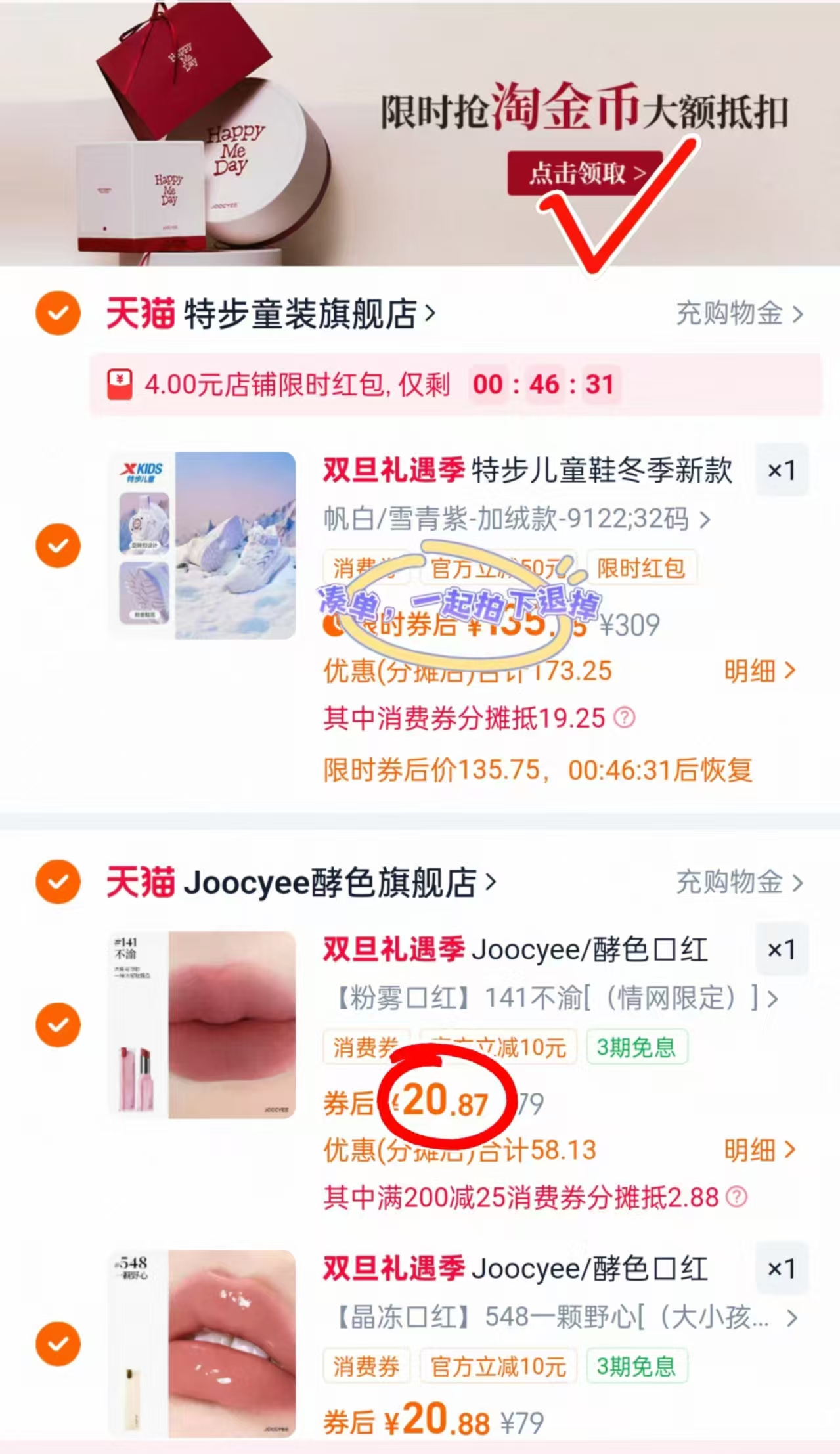
Task: Click the 消费券 tag on the 141不渝 lipstick
Action: [366, 1046]
